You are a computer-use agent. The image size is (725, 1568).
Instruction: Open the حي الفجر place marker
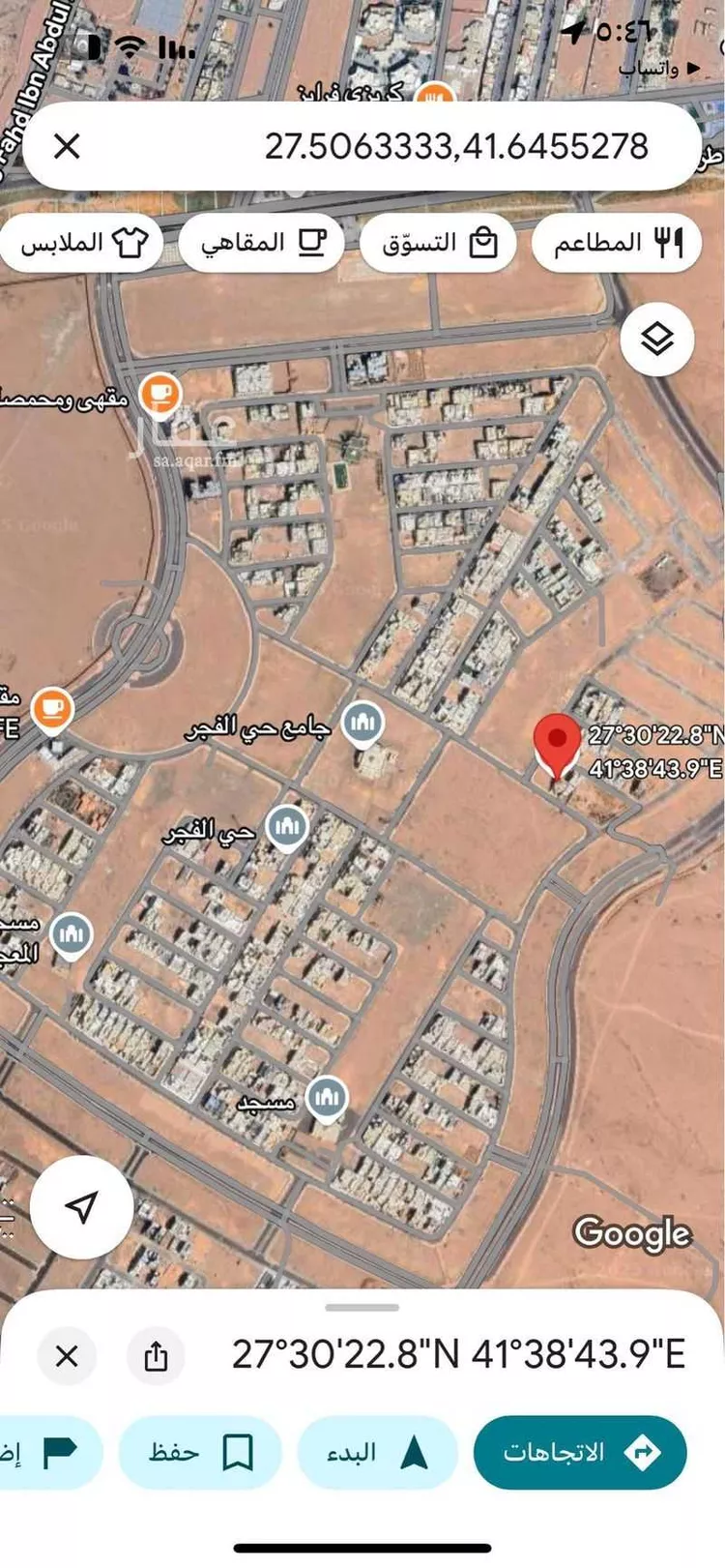(287, 827)
